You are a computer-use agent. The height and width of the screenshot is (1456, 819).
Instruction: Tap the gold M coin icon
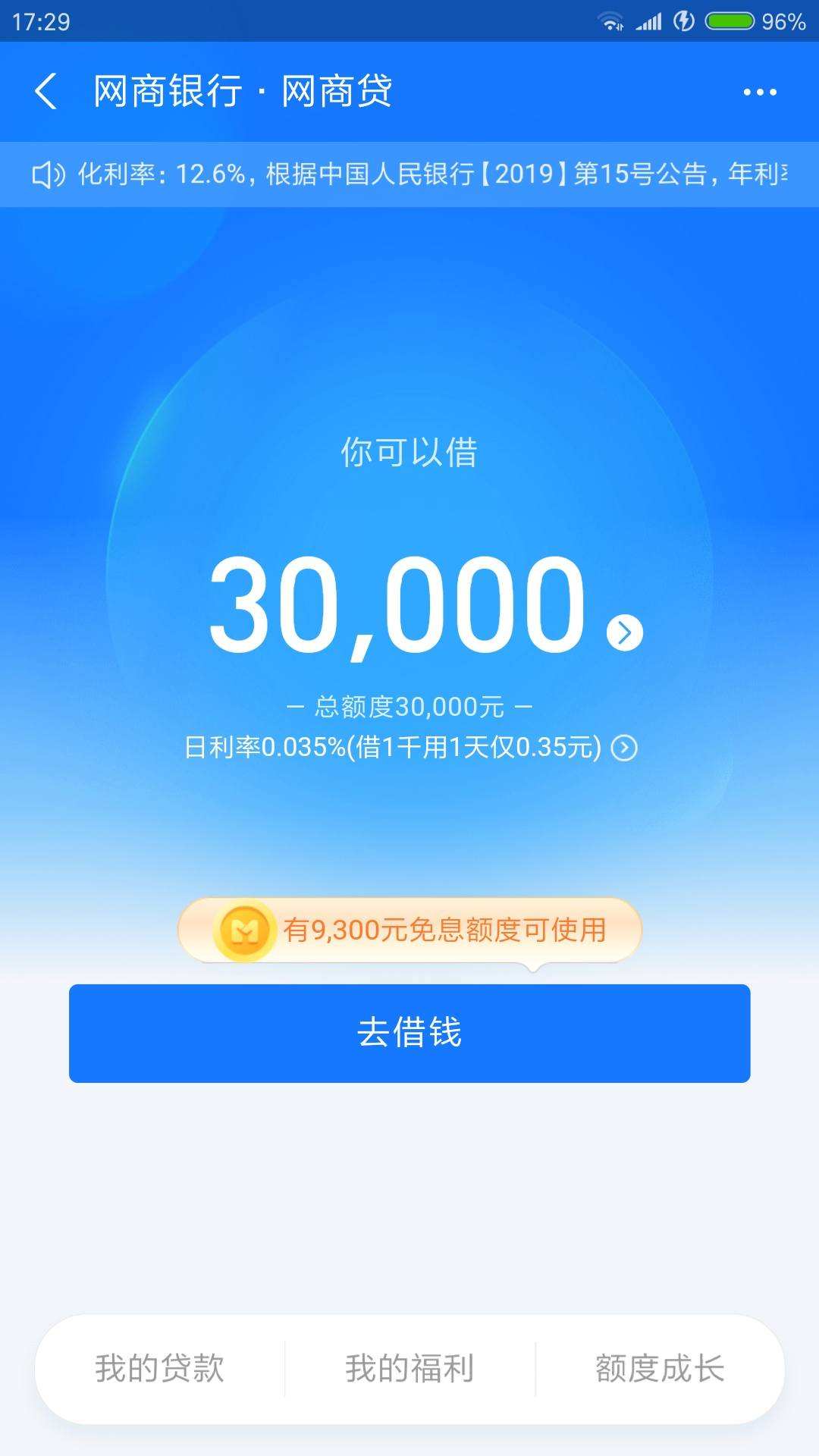[244, 930]
